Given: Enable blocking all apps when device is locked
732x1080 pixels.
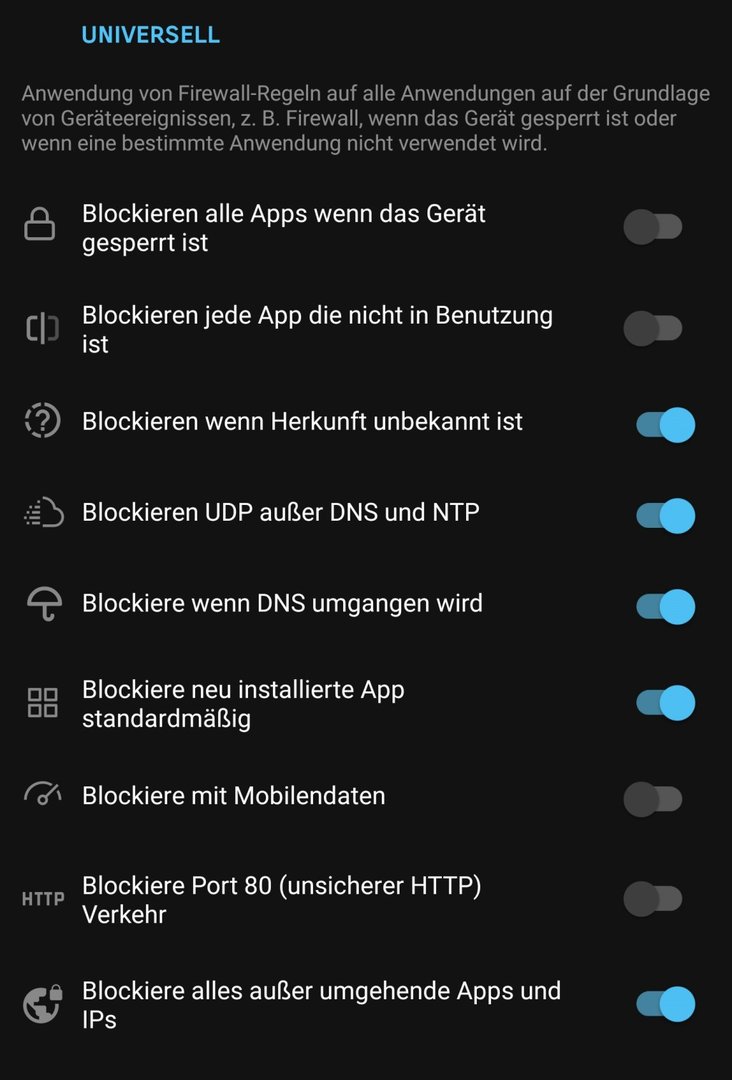Looking at the screenshot, I should [653, 227].
